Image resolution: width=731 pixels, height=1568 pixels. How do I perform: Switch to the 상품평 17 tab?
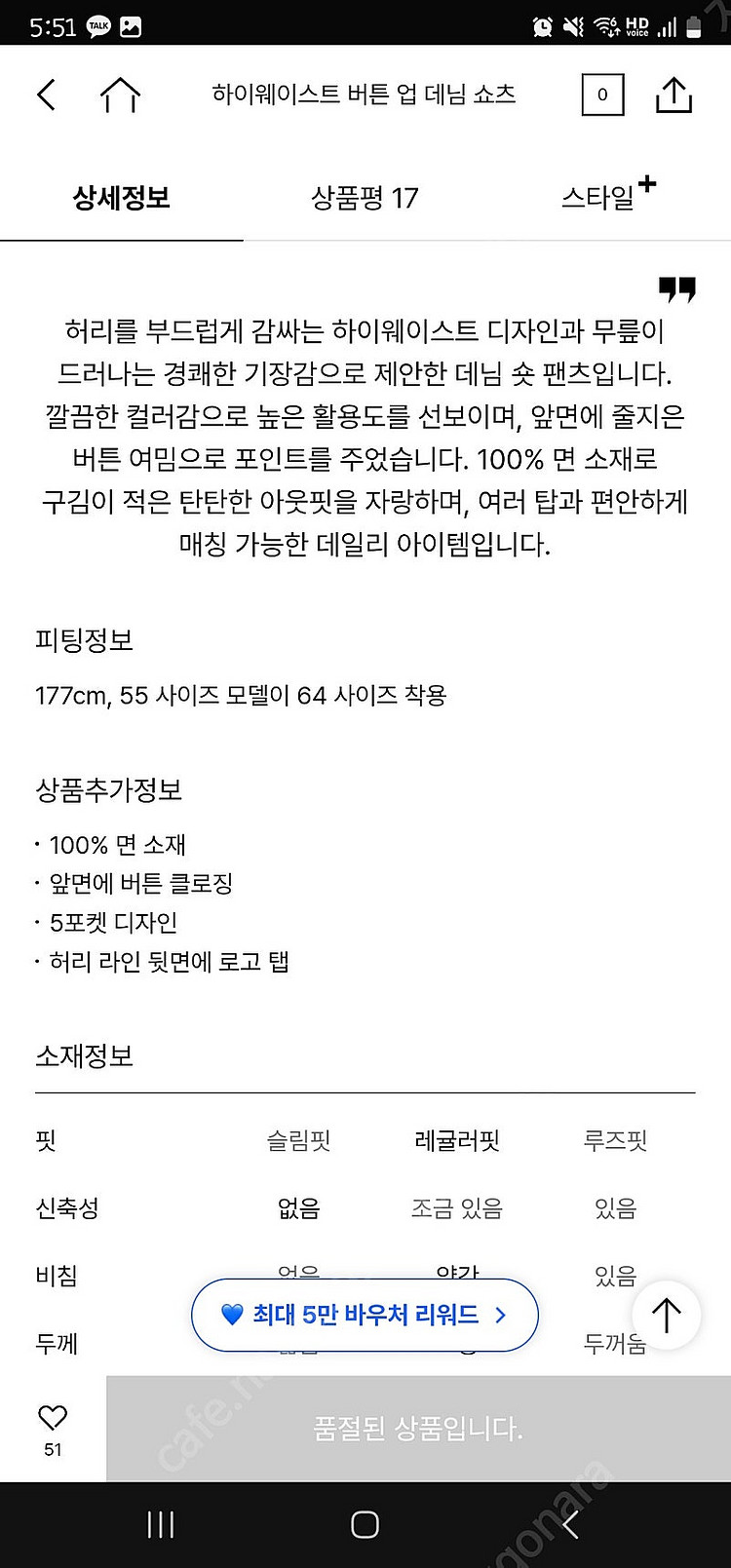(x=364, y=198)
